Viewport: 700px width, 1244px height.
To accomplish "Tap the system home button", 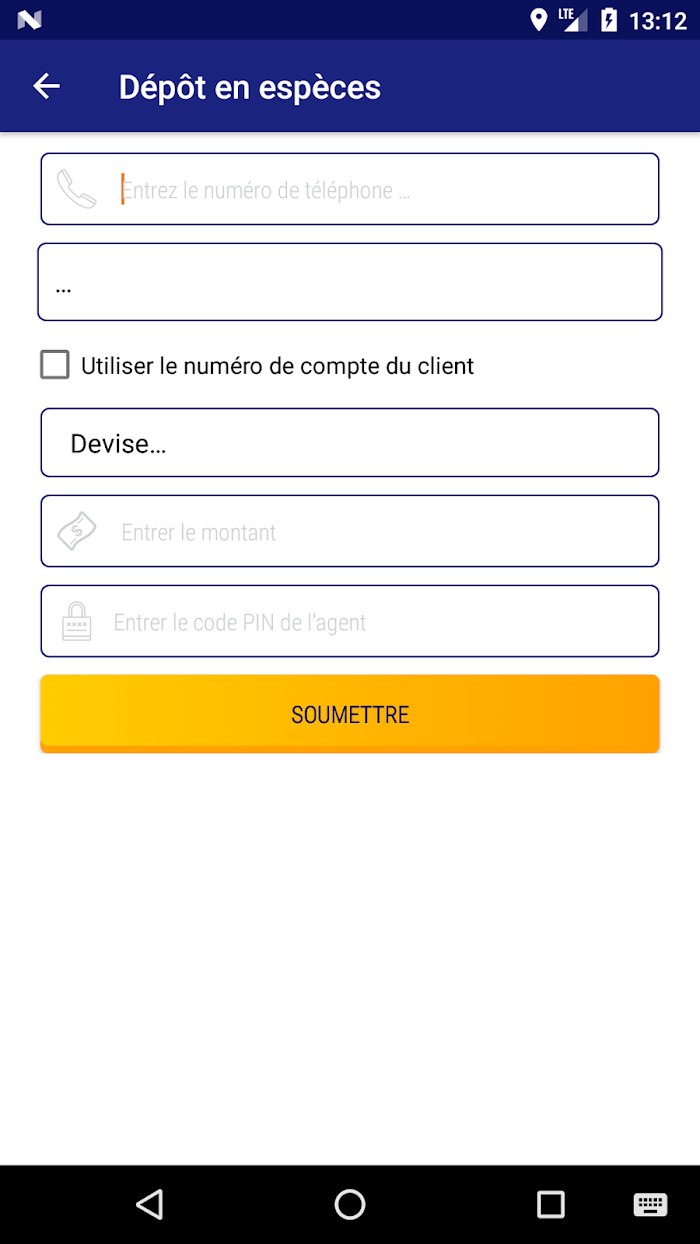I will (350, 1204).
